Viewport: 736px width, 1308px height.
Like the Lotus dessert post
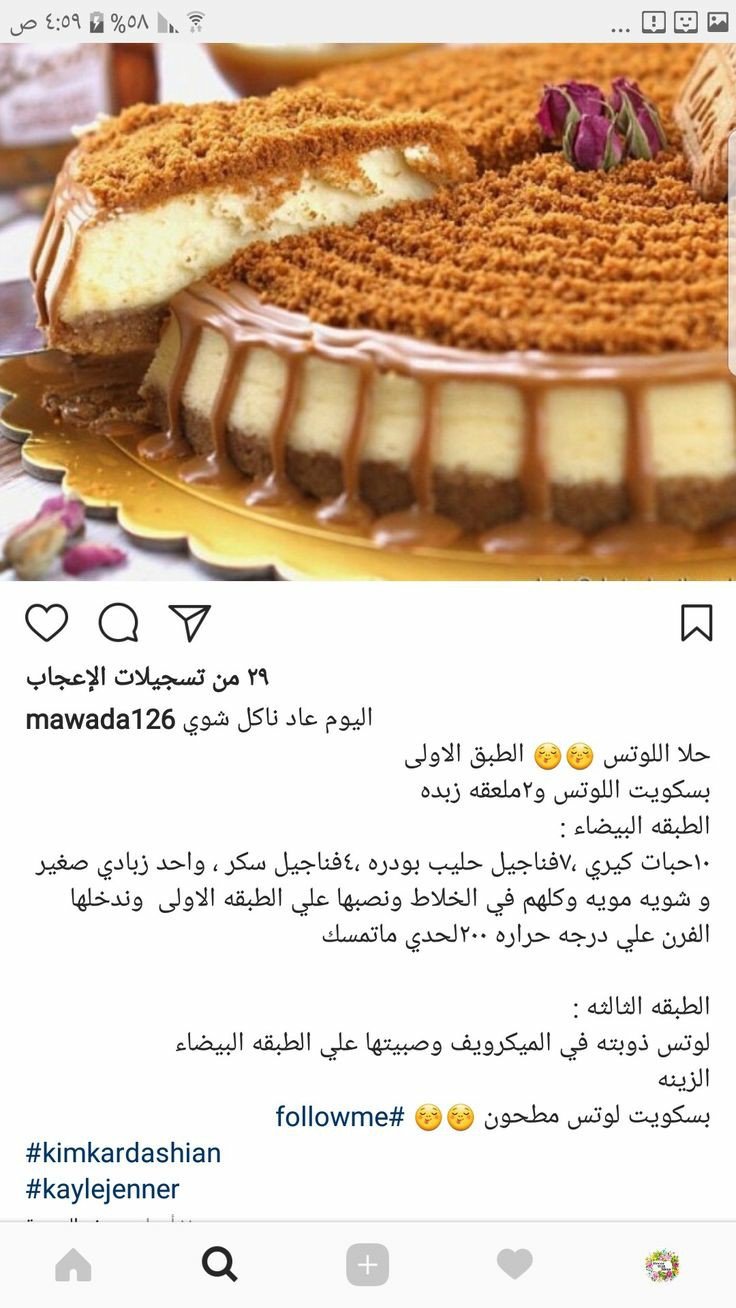[46, 623]
